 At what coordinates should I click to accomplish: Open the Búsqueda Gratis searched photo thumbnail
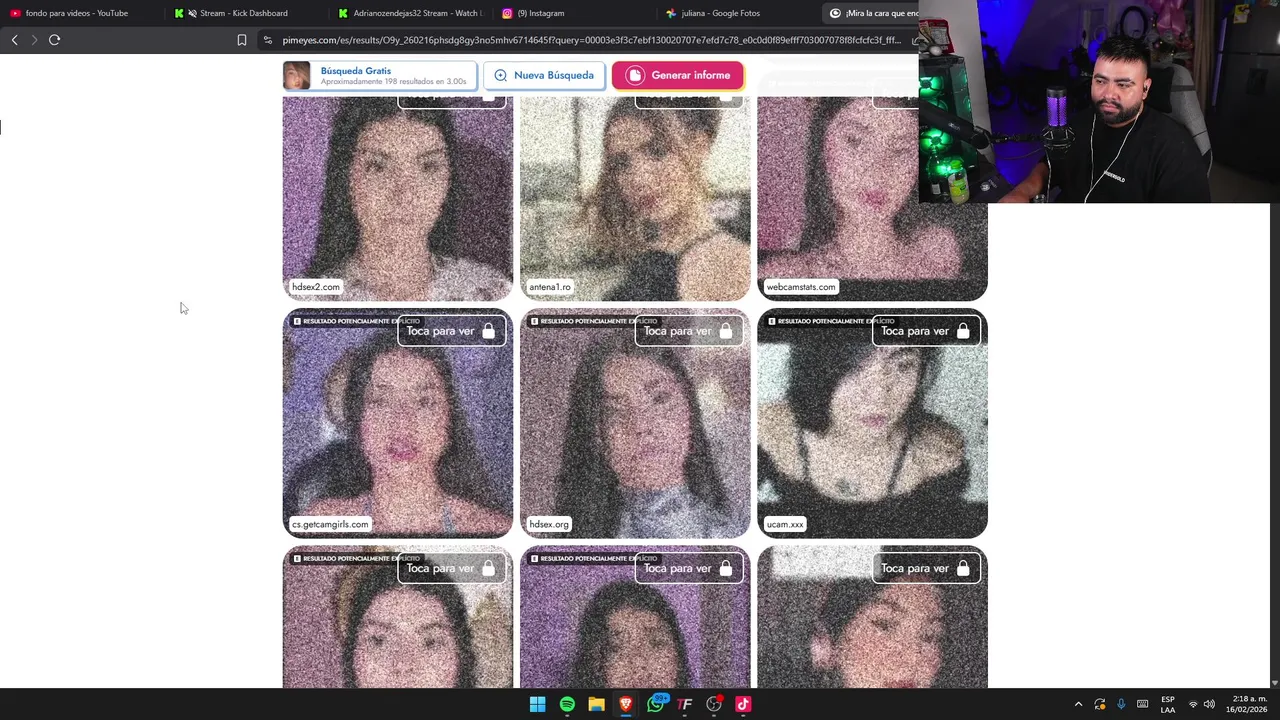click(297, 75)
